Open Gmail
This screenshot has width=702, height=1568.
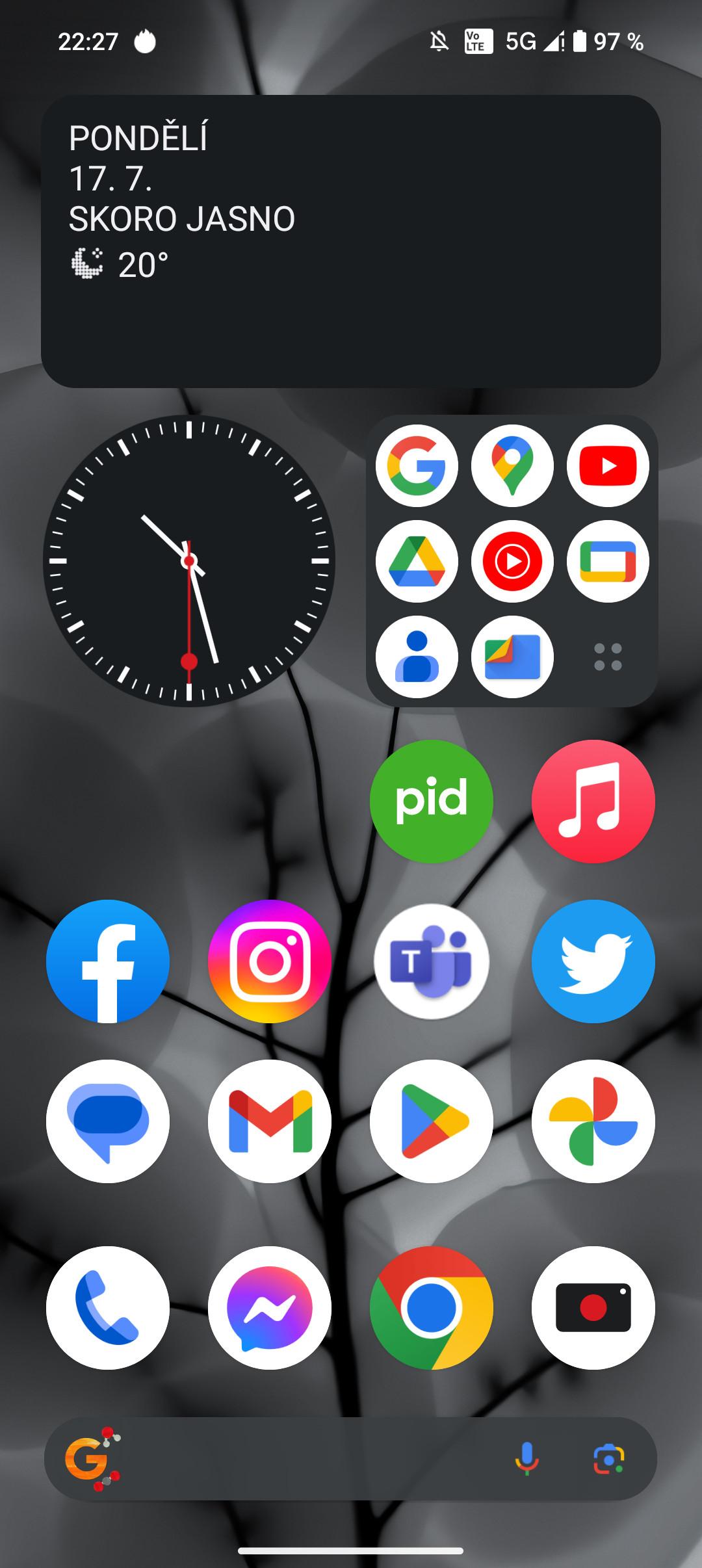(270, 1121)
